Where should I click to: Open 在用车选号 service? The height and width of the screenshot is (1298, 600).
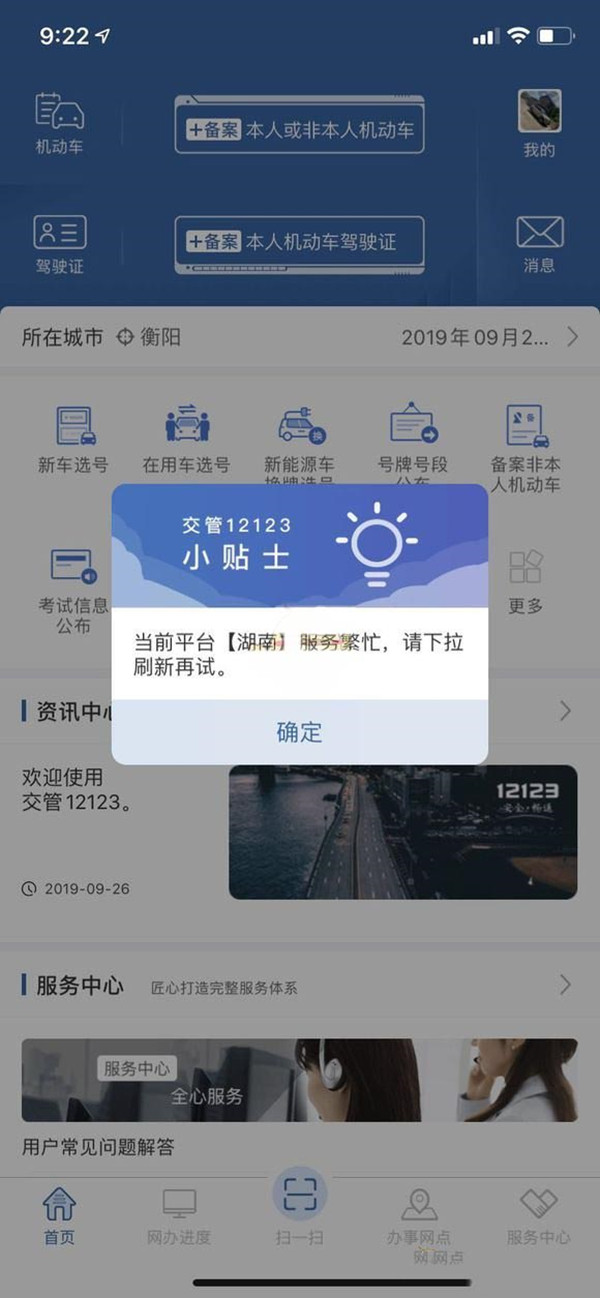(x=187, y=438)
